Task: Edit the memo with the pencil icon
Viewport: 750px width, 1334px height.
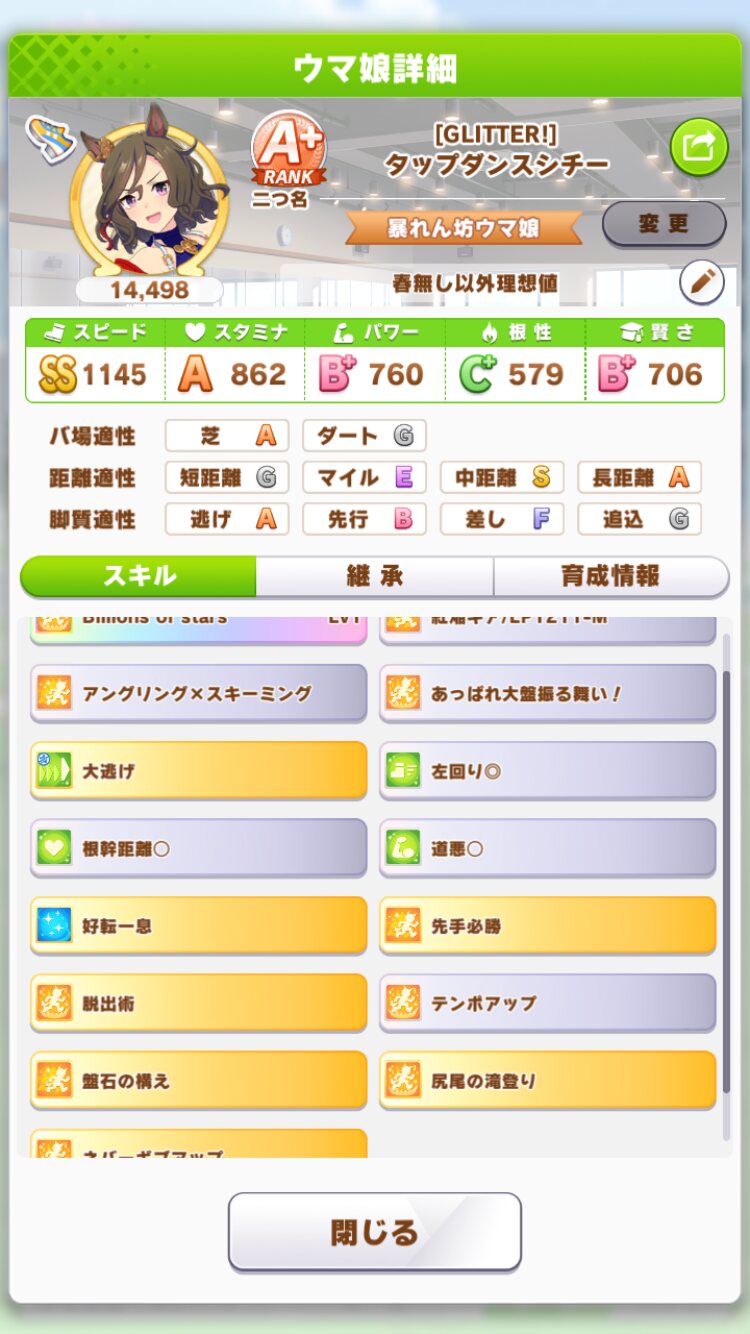Action: (x=701, y=283)
